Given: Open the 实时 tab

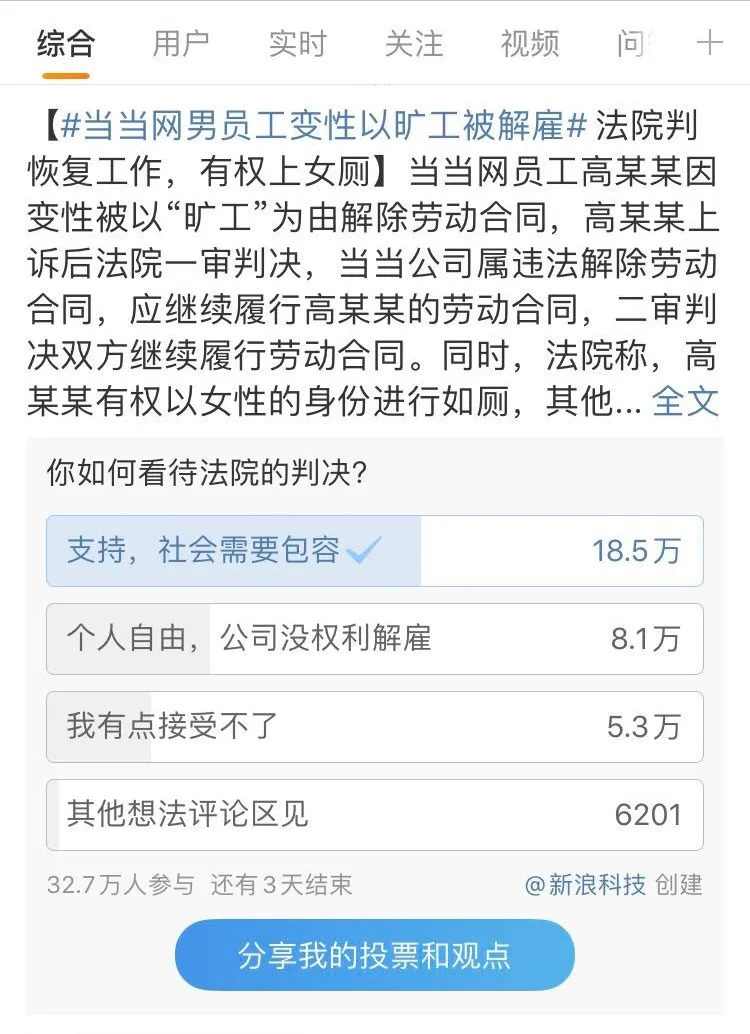Looking at the screenshot, I should pyautogui.click(x=297, y=44).
